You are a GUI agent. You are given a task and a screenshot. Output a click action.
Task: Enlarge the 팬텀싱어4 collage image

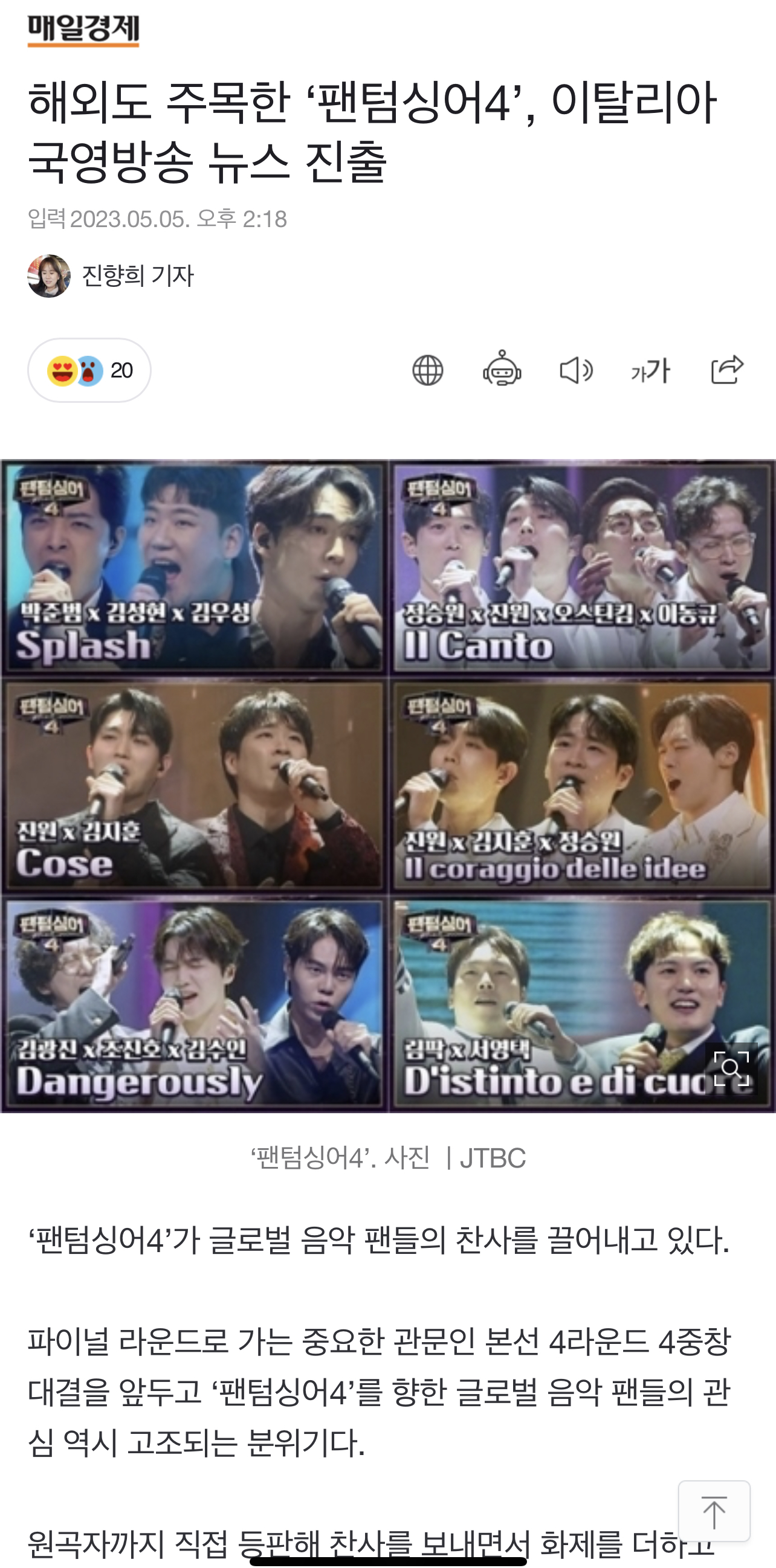tap(731, 1068)
